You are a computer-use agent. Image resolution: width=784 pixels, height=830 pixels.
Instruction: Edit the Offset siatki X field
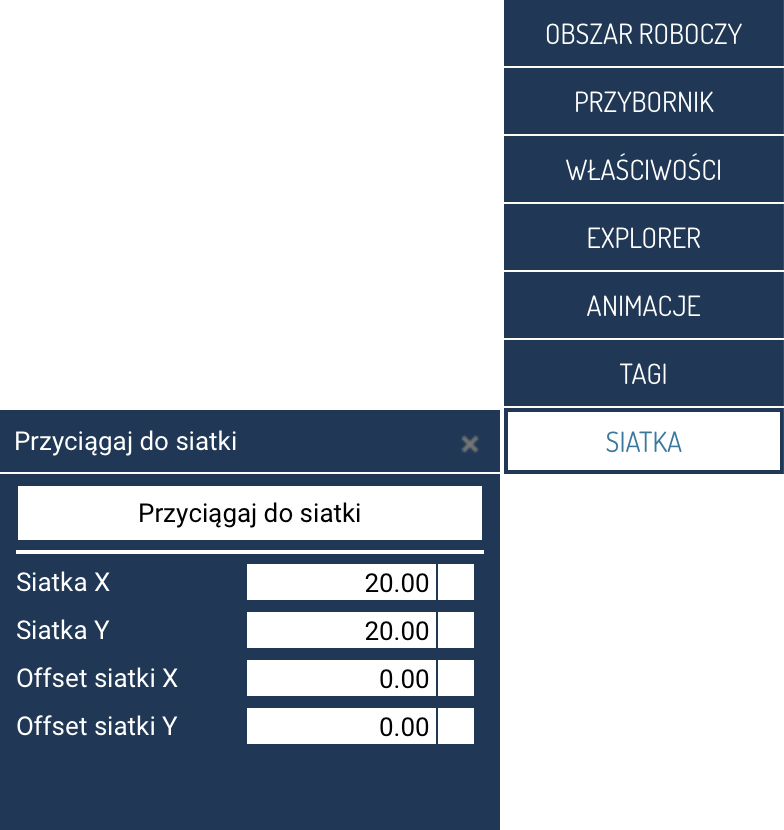point(340,679)
